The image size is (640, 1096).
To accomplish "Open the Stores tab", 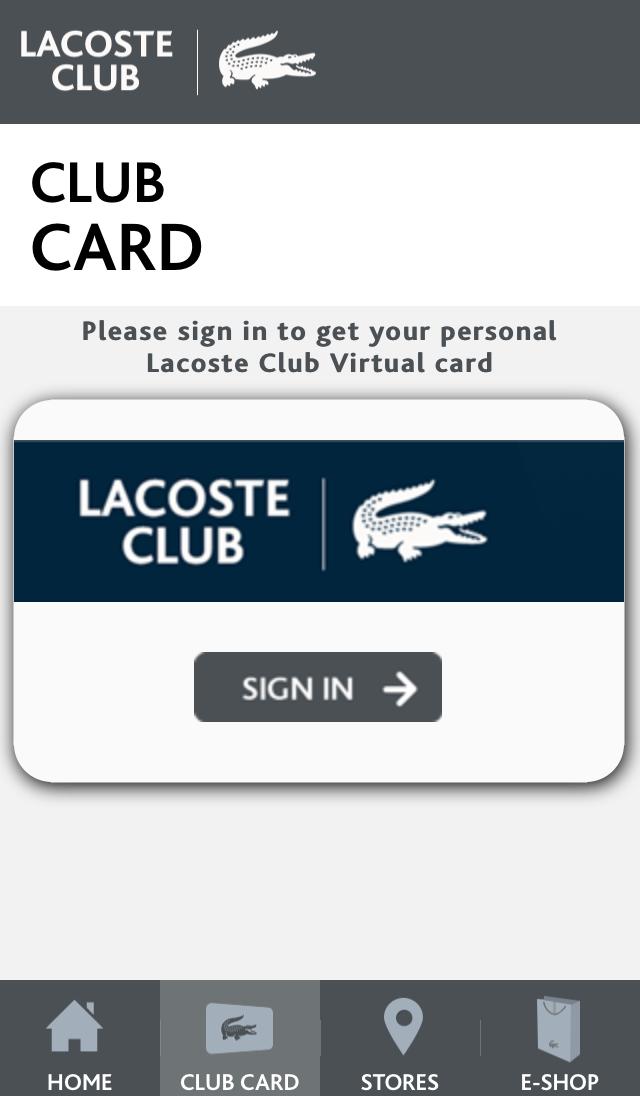I will (400, 1040).
